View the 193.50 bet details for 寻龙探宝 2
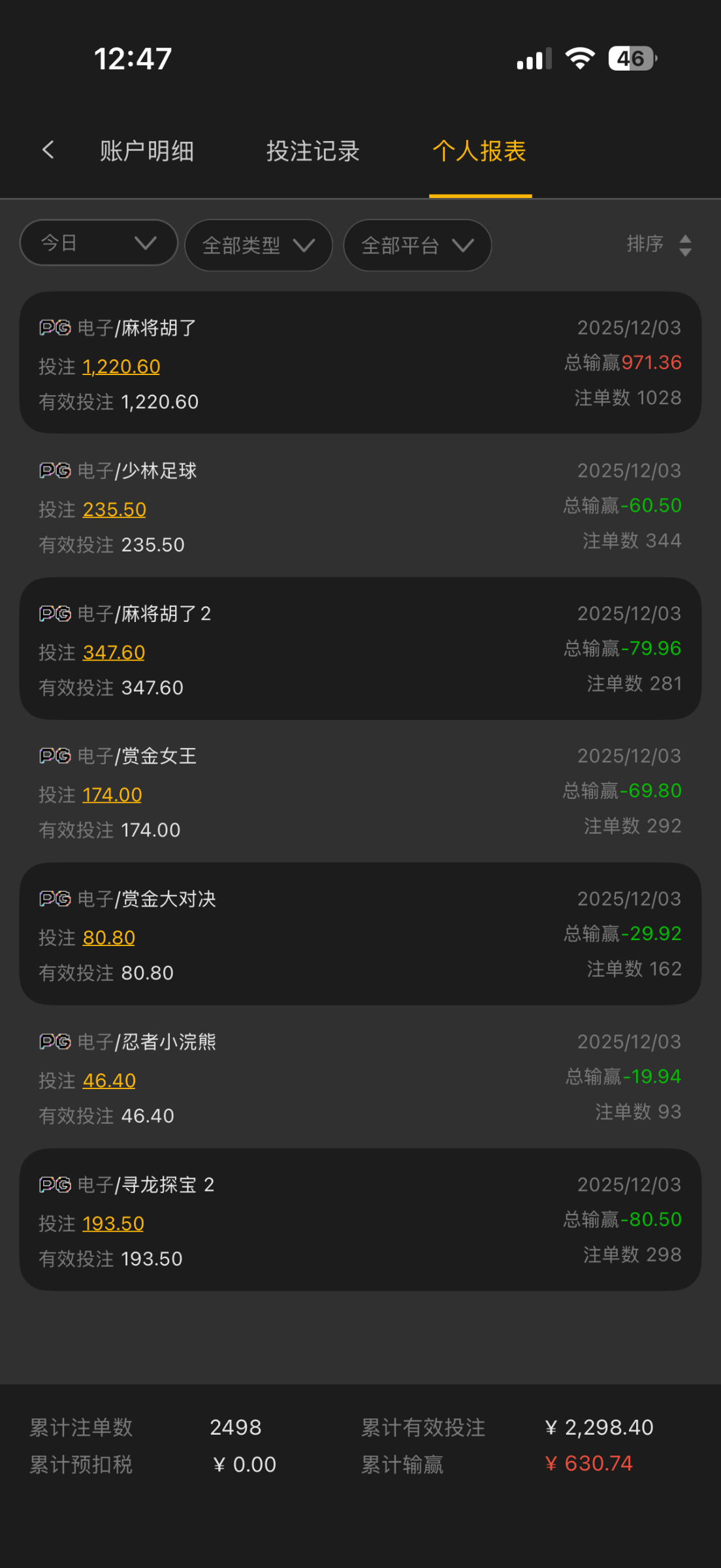 coord(113,1224)
